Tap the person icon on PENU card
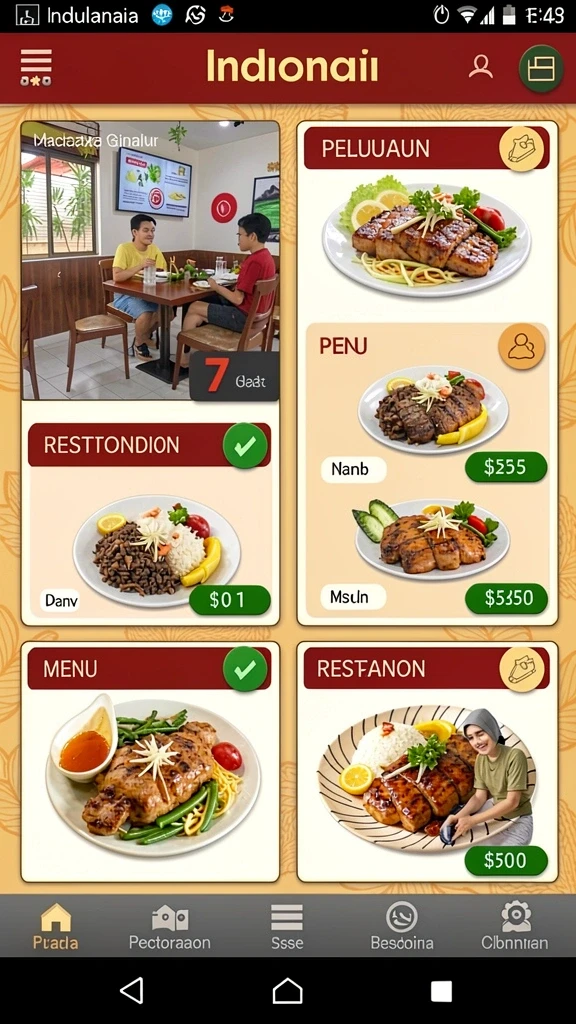This screenshot has width=576, height=1024. 522,347
